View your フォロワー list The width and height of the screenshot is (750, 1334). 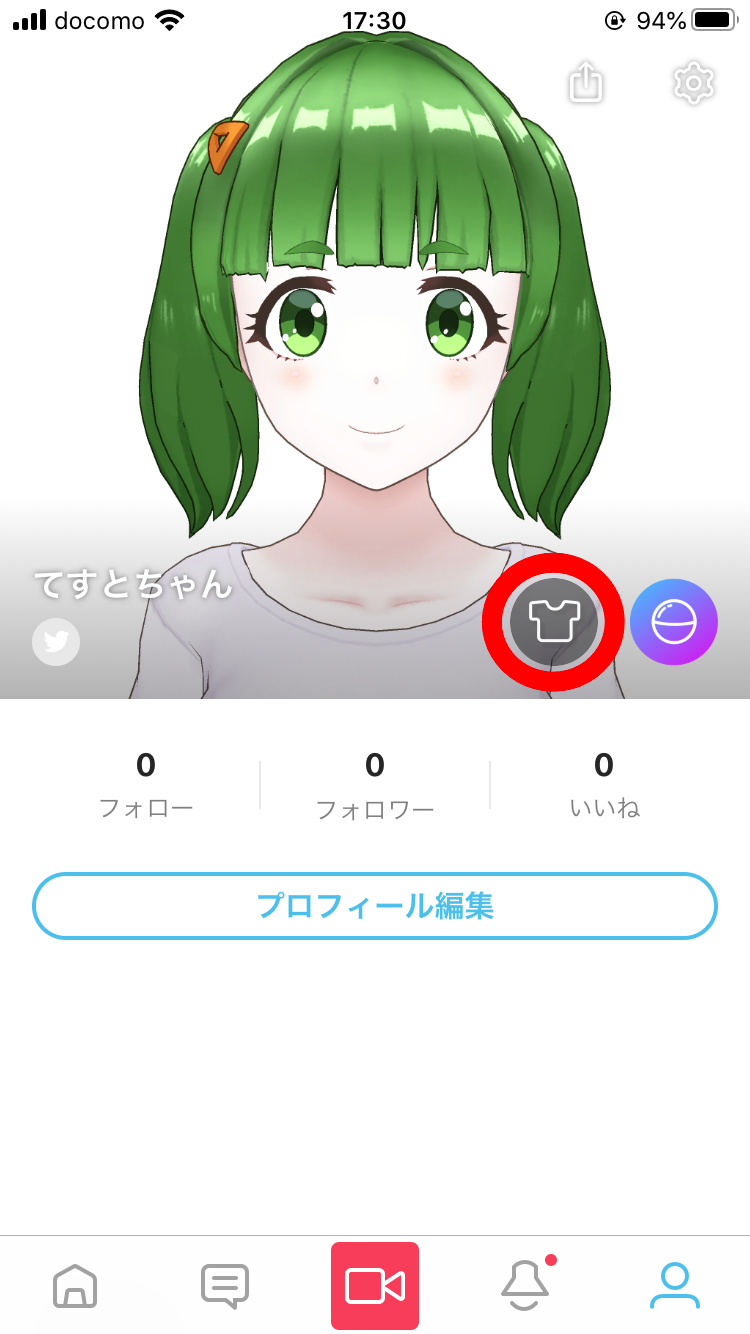pos(375,785)
